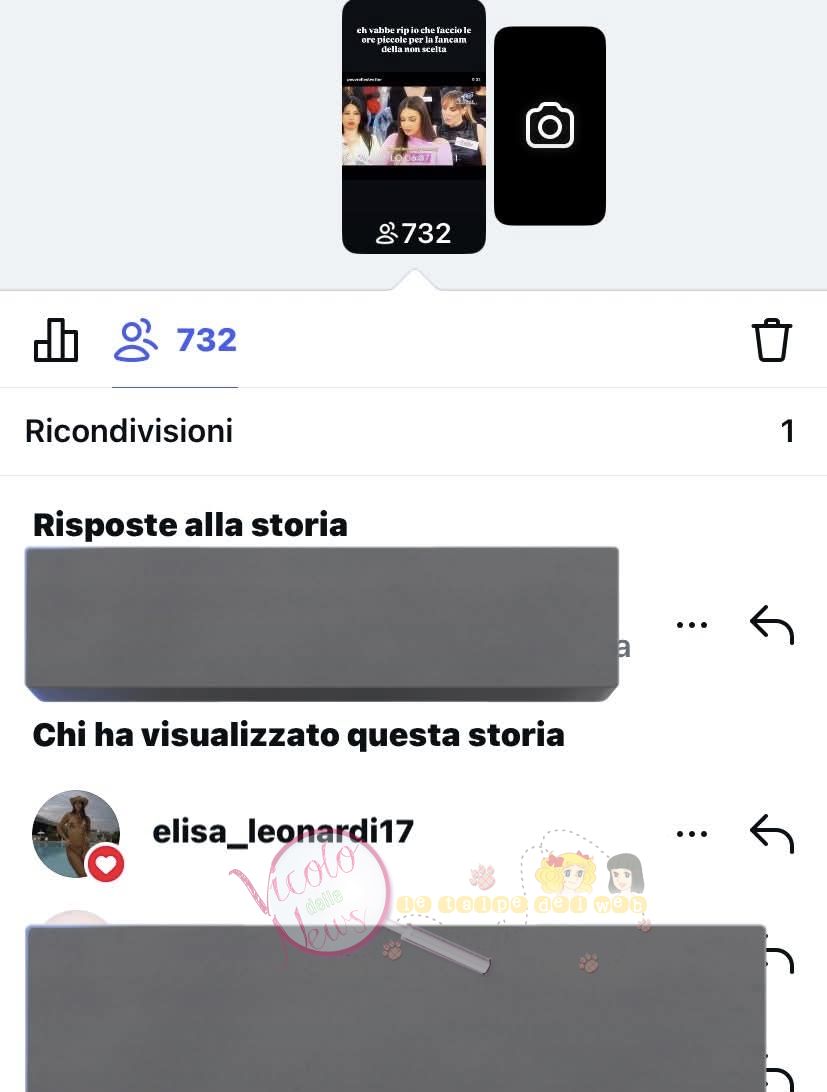Delete this story with the trash icon

tap(771, 340)
